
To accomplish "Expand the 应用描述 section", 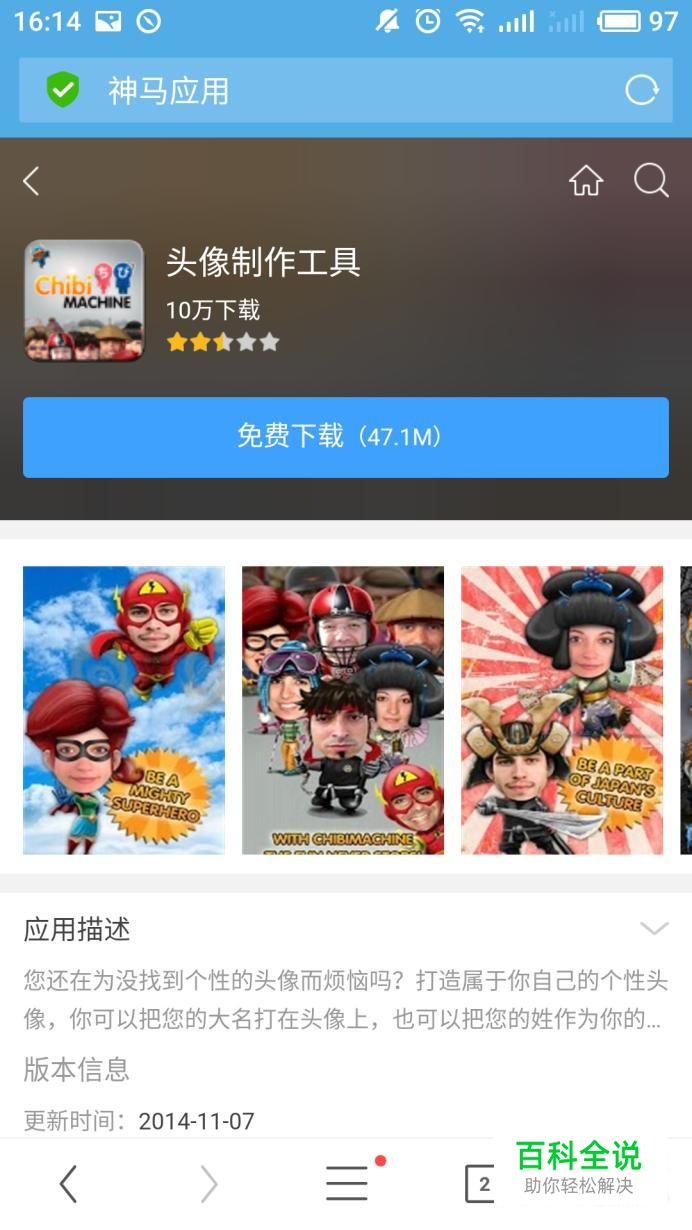I will point(654,929).
